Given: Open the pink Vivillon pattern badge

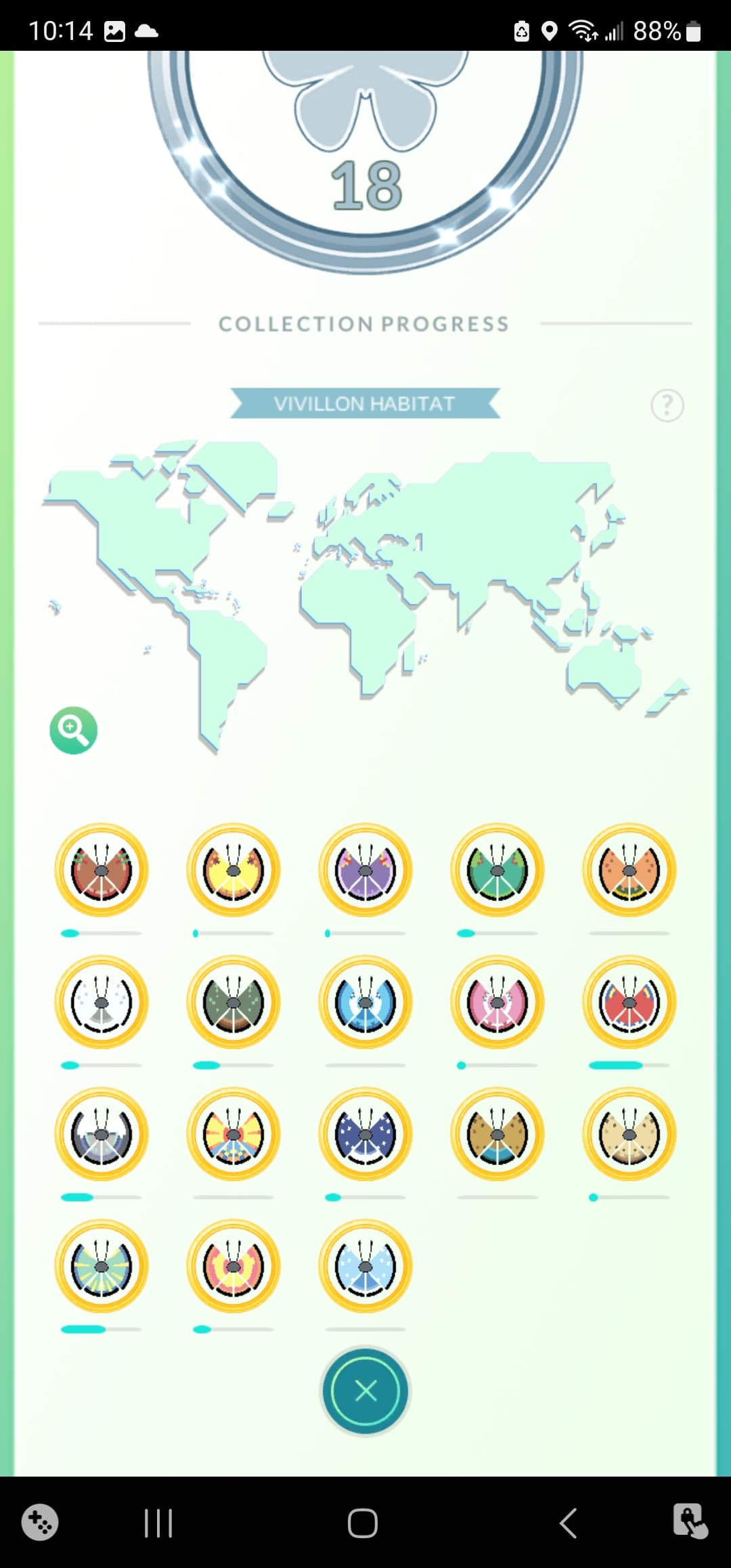Looking at the screenshot, I should pyautogui.click(x=497, y=1002).
